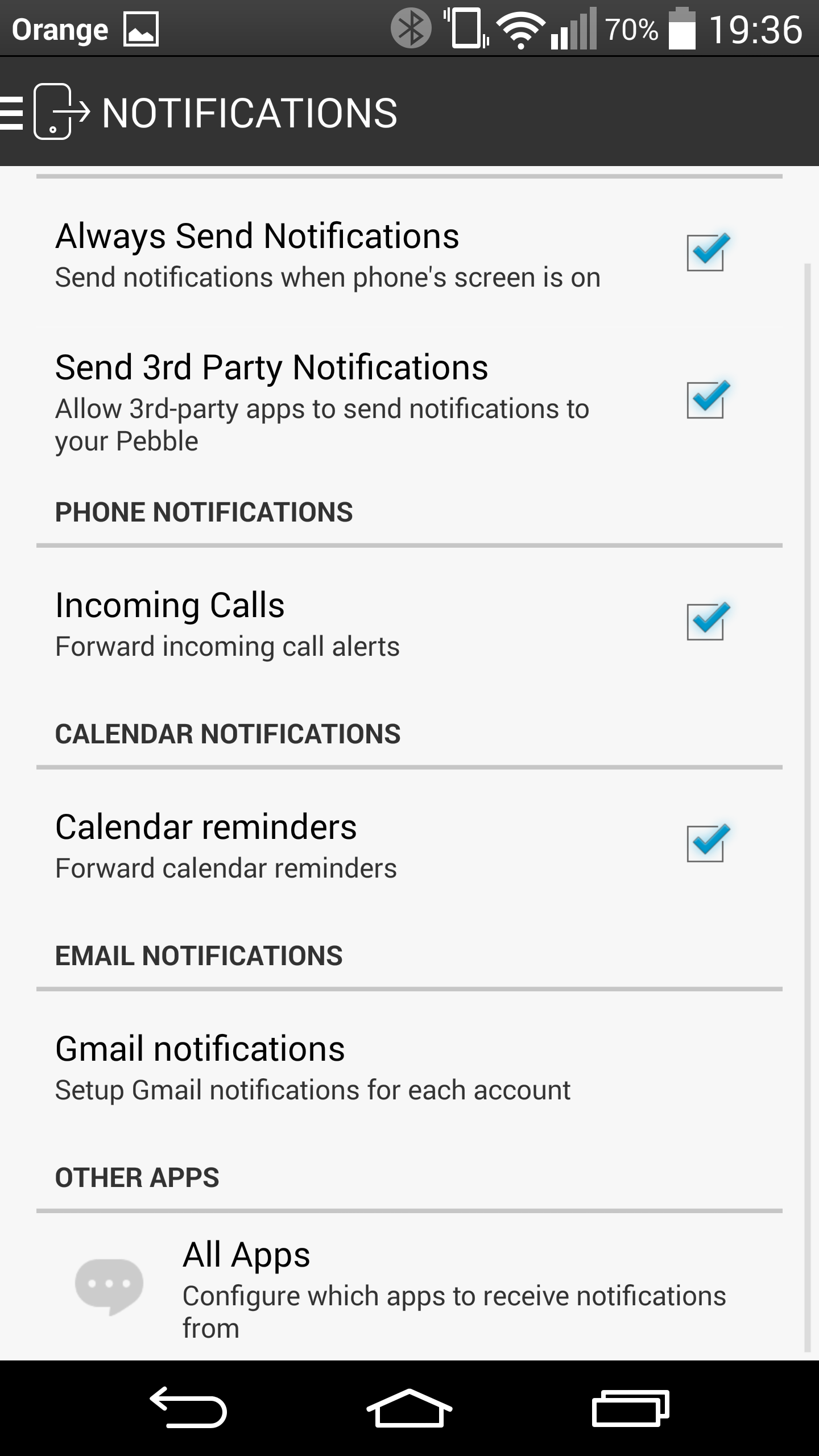Open Gmail notifications setup

(409, 1069)
